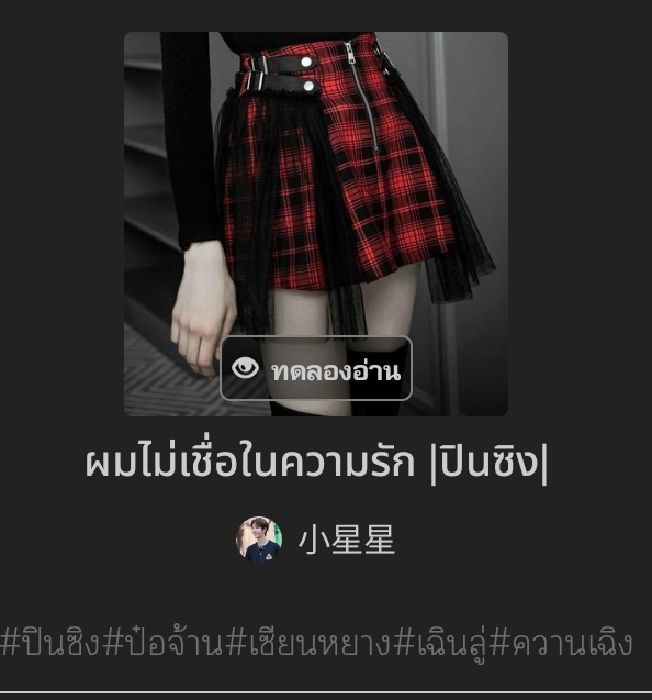Tap the ทดลองอ่าน preview button
The height and width of the screenshot is (700, 652).
(316, 369)
